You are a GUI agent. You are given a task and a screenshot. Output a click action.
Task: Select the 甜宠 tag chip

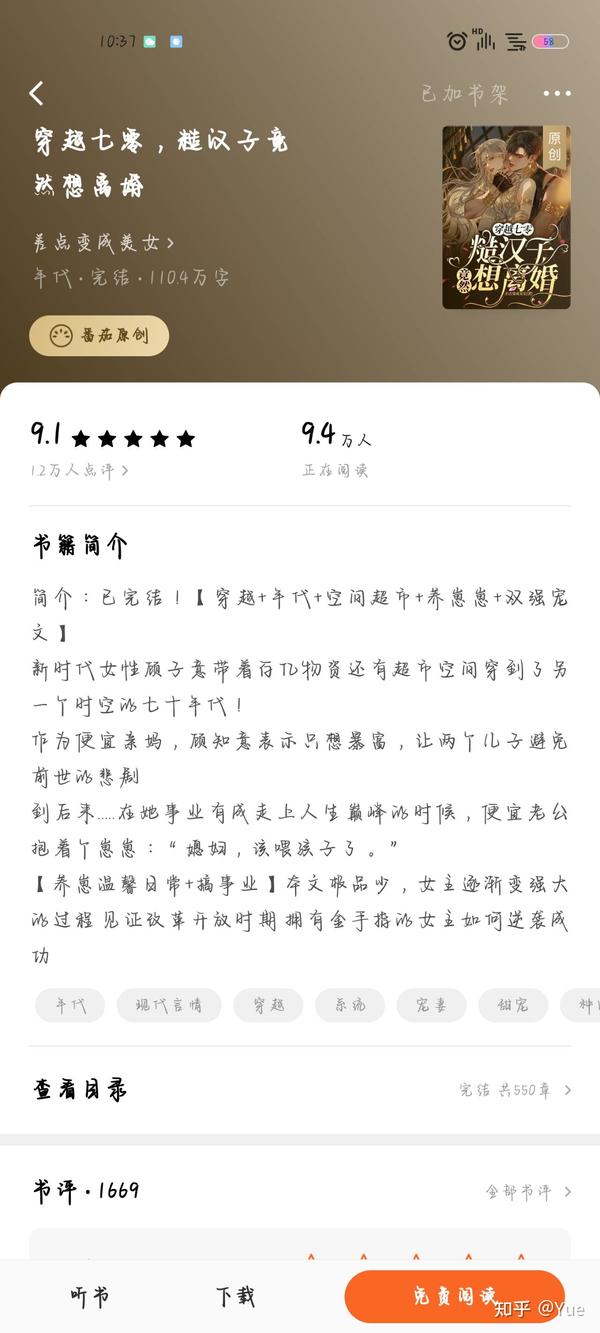(513, 1005)
